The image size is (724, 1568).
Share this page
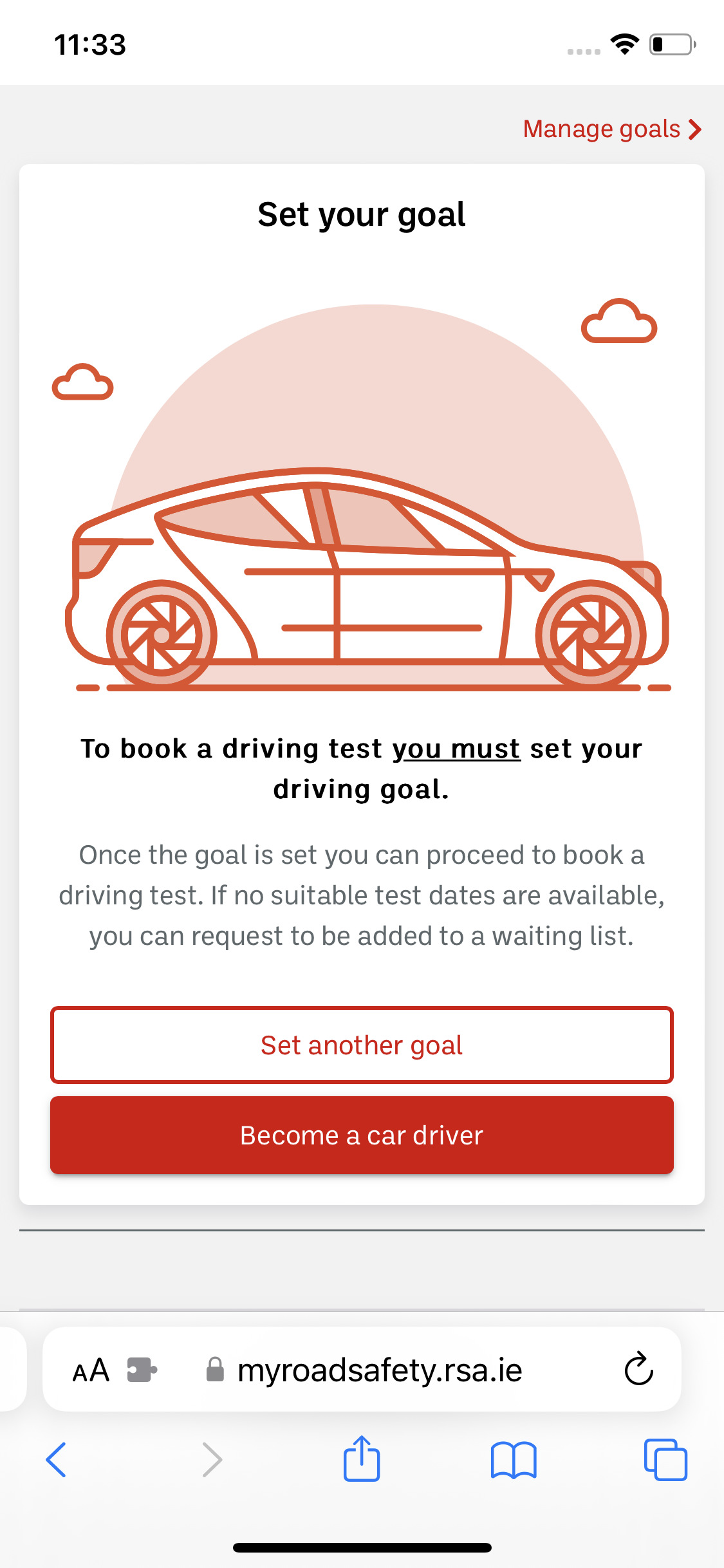coord(362,1459)
